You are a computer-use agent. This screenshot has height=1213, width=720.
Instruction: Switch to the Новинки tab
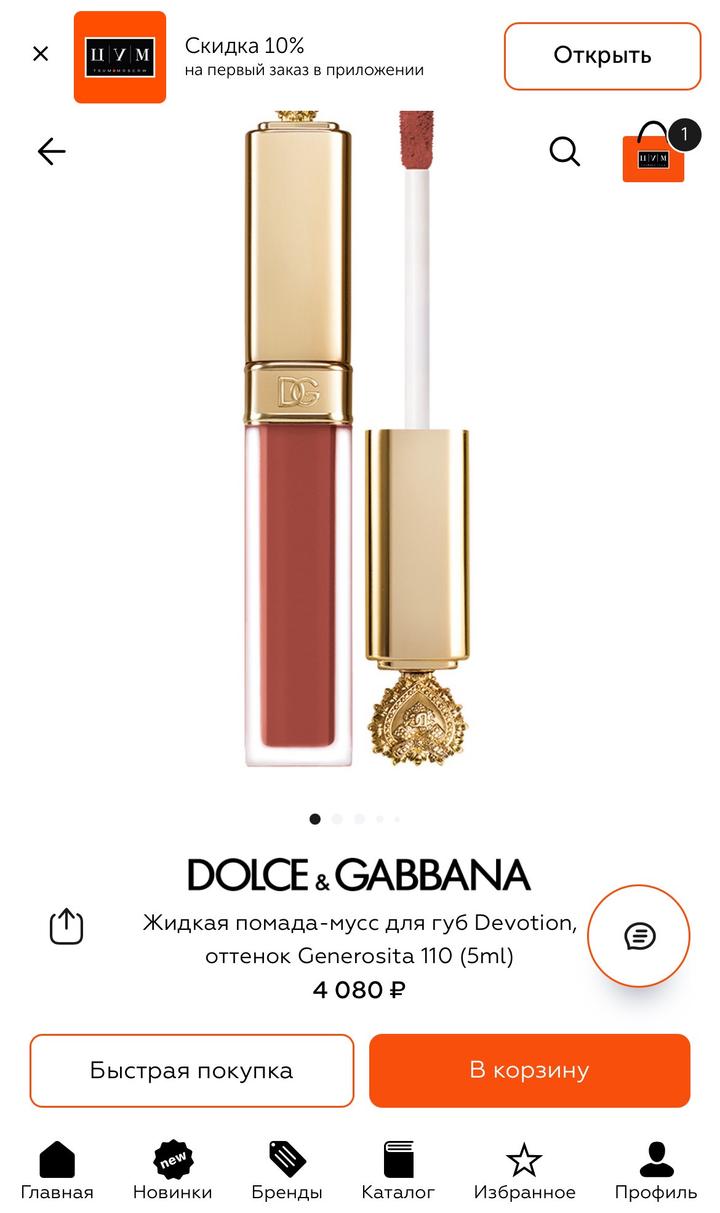[172, 1171]
